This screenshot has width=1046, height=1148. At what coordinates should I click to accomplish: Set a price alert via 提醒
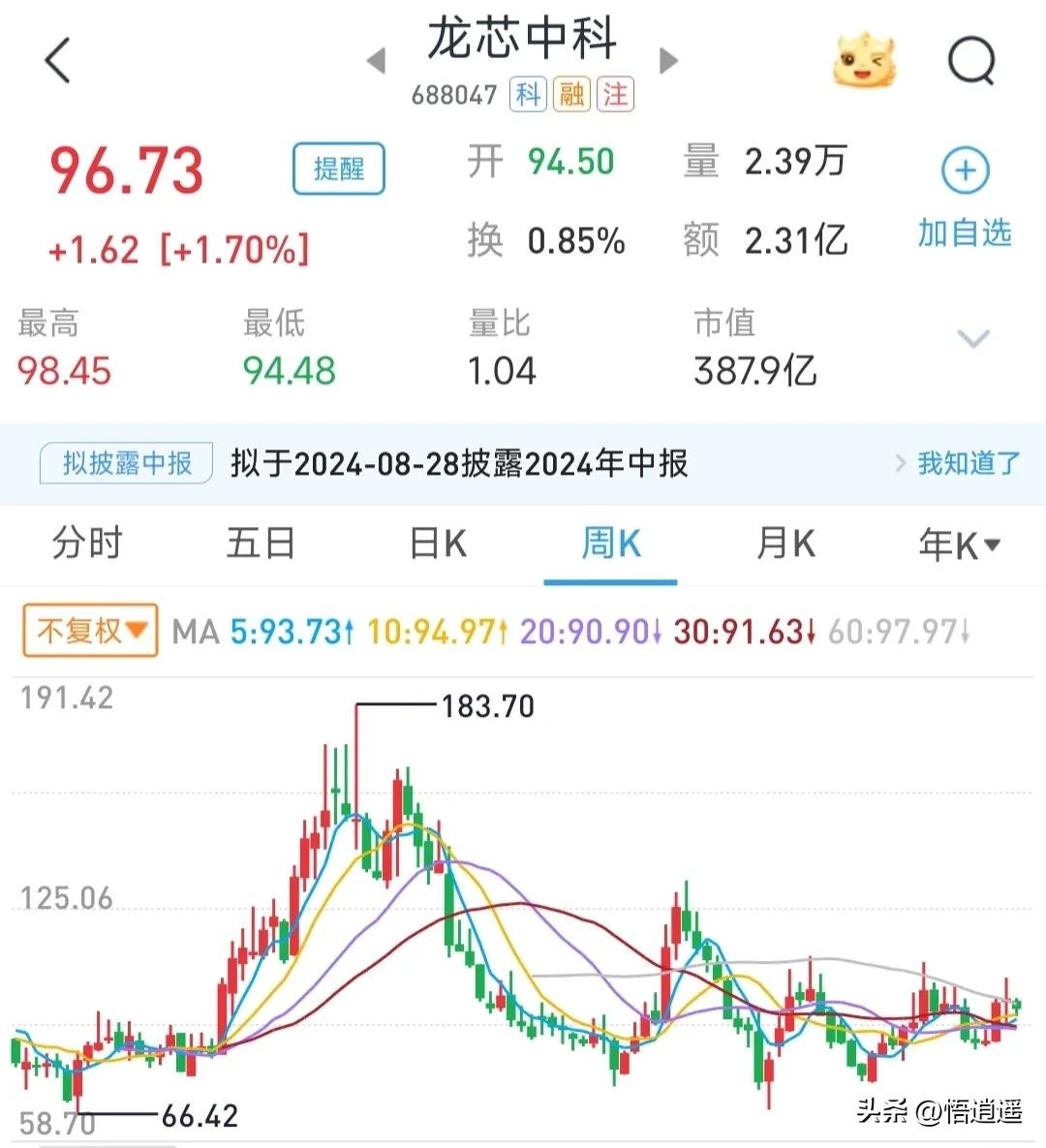point(339,170)
